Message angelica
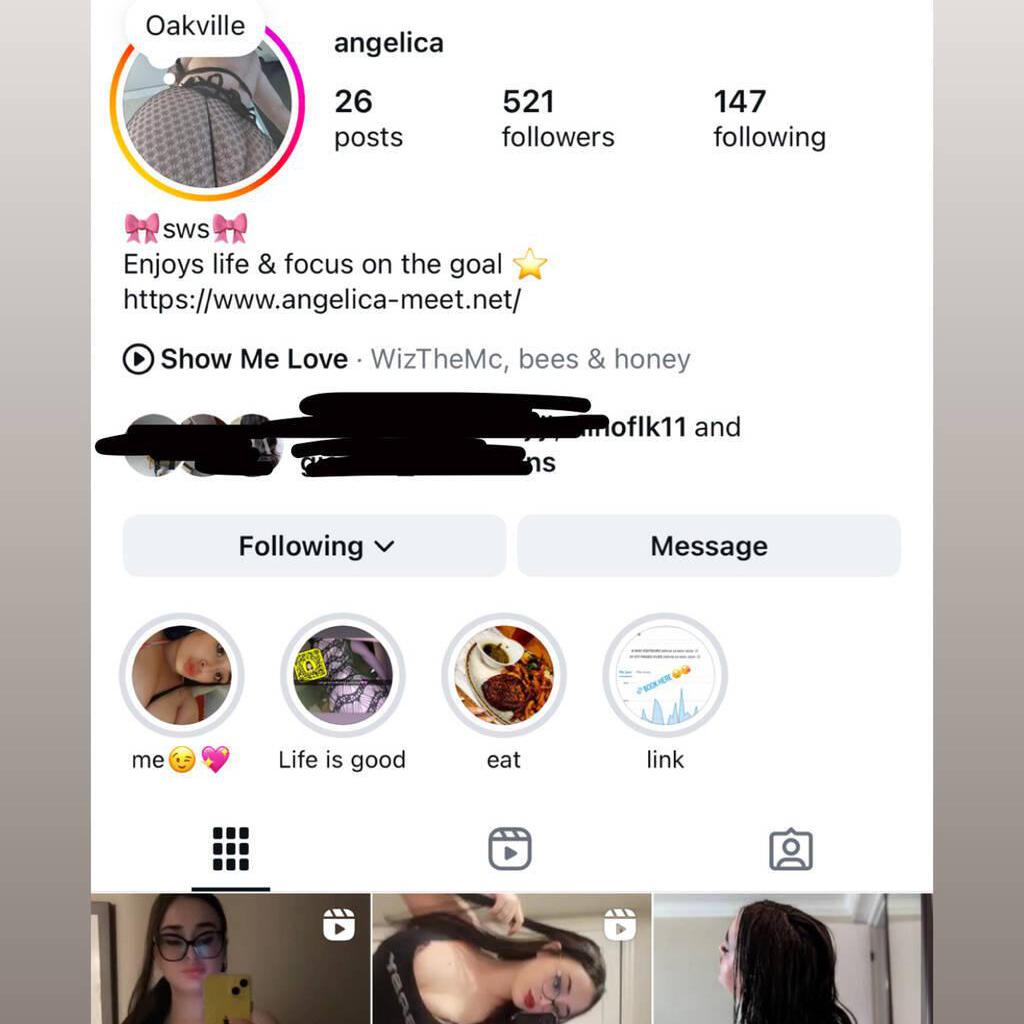Image resolution: width=1024 pixels, height=1024 pixels. [x=709, y=546]
